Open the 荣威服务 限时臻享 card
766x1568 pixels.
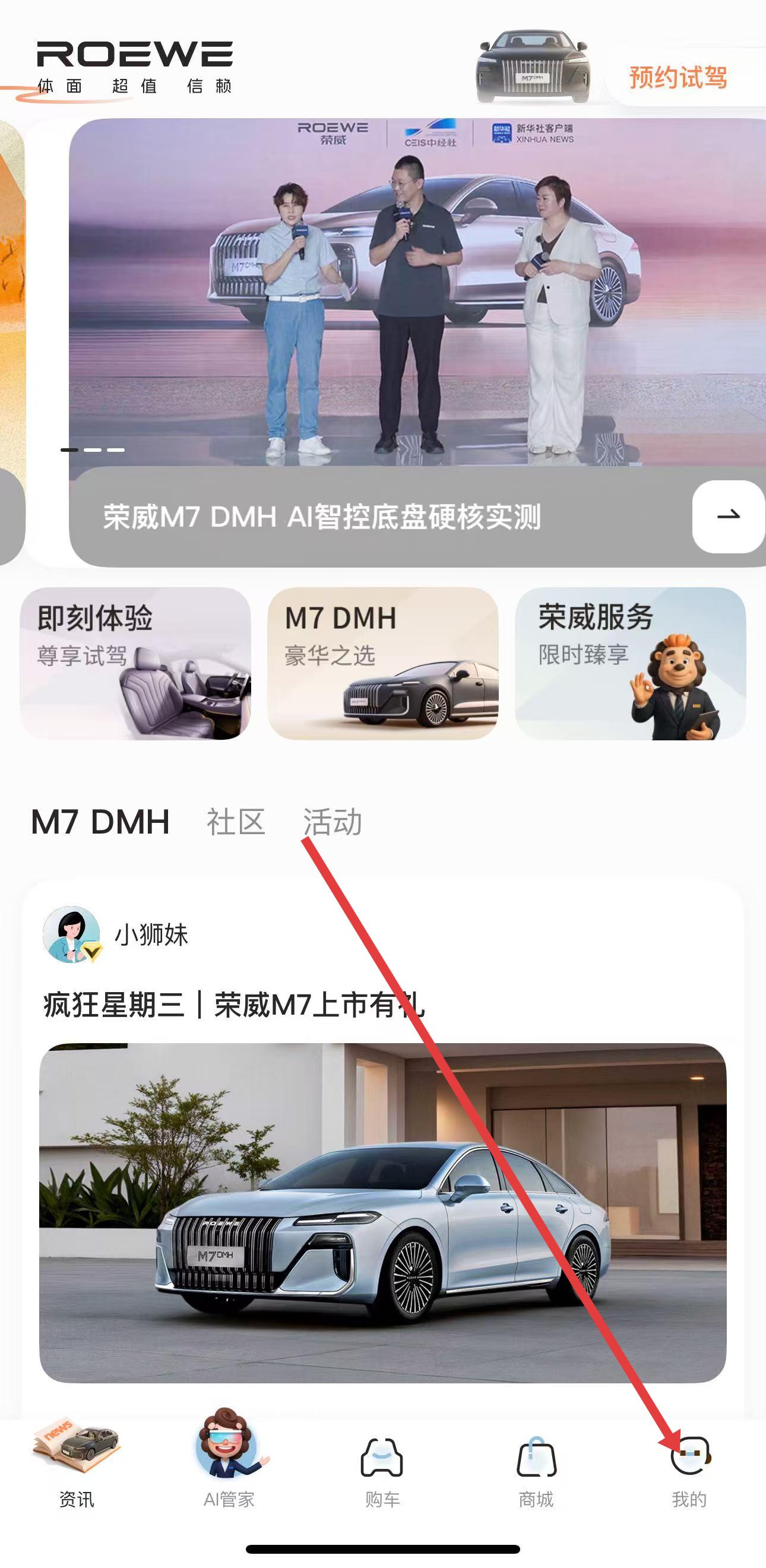click(630, 663)
